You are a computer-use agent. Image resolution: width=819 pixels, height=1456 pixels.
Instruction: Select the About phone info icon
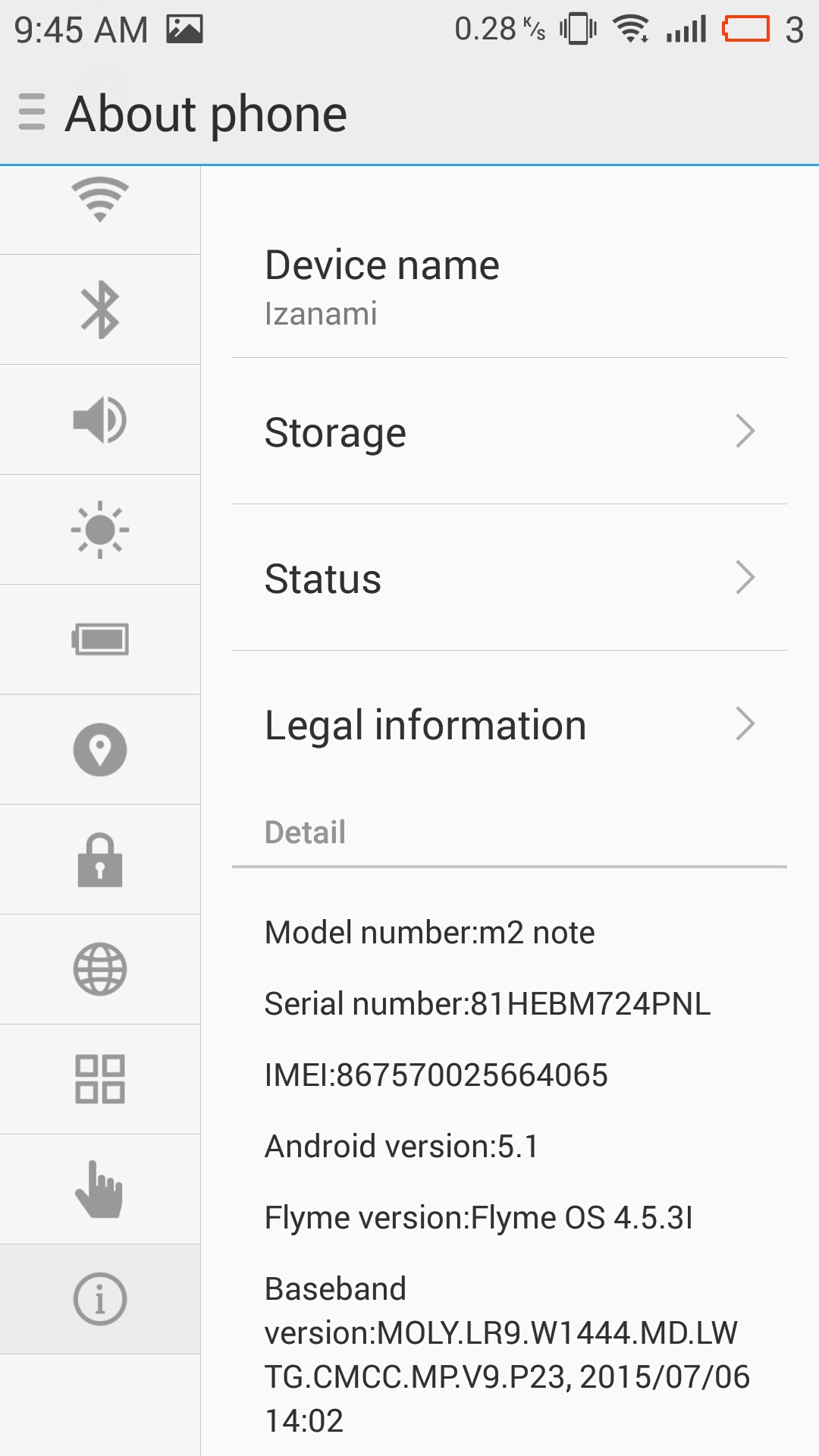point(99,1299)
